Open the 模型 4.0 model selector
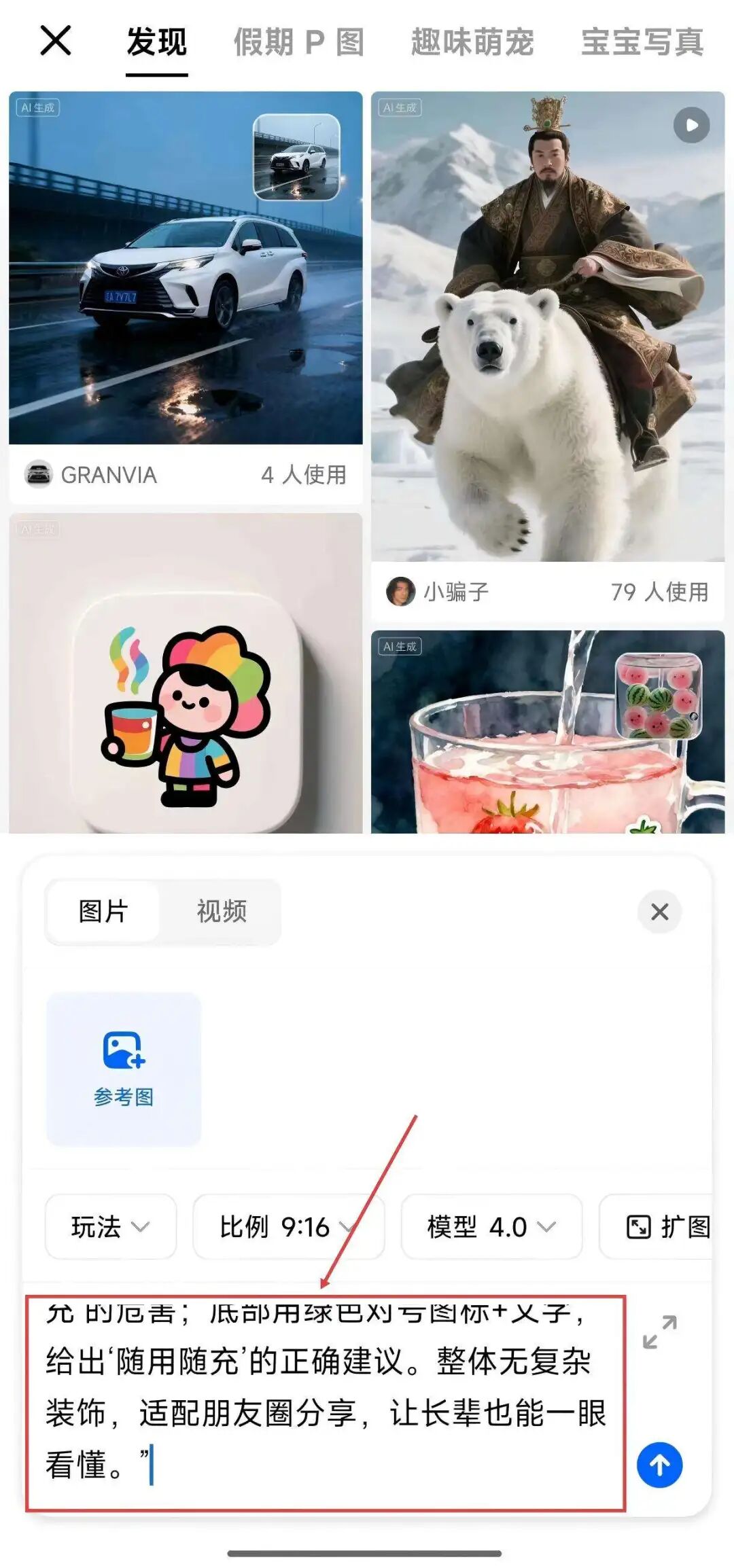Screen dimensions: 734x1568 click(491, 1227)
